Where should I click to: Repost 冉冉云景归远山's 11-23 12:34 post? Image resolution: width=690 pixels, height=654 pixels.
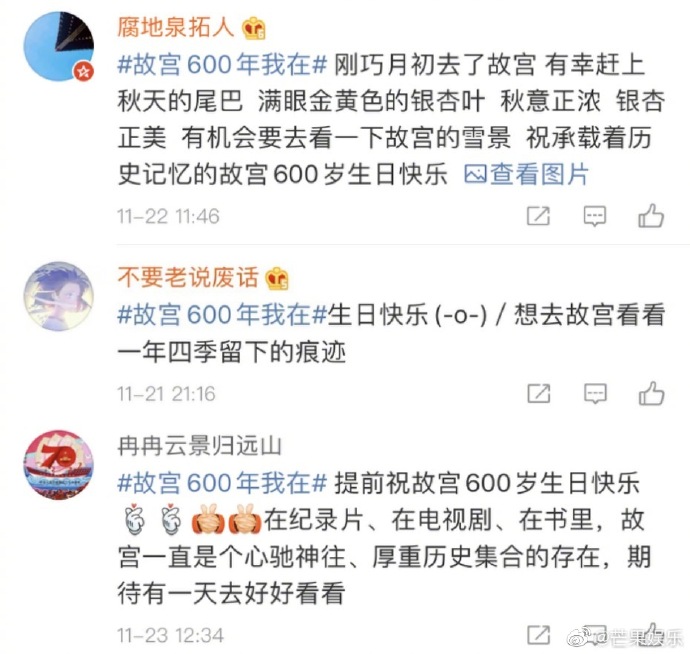point(538,635)
